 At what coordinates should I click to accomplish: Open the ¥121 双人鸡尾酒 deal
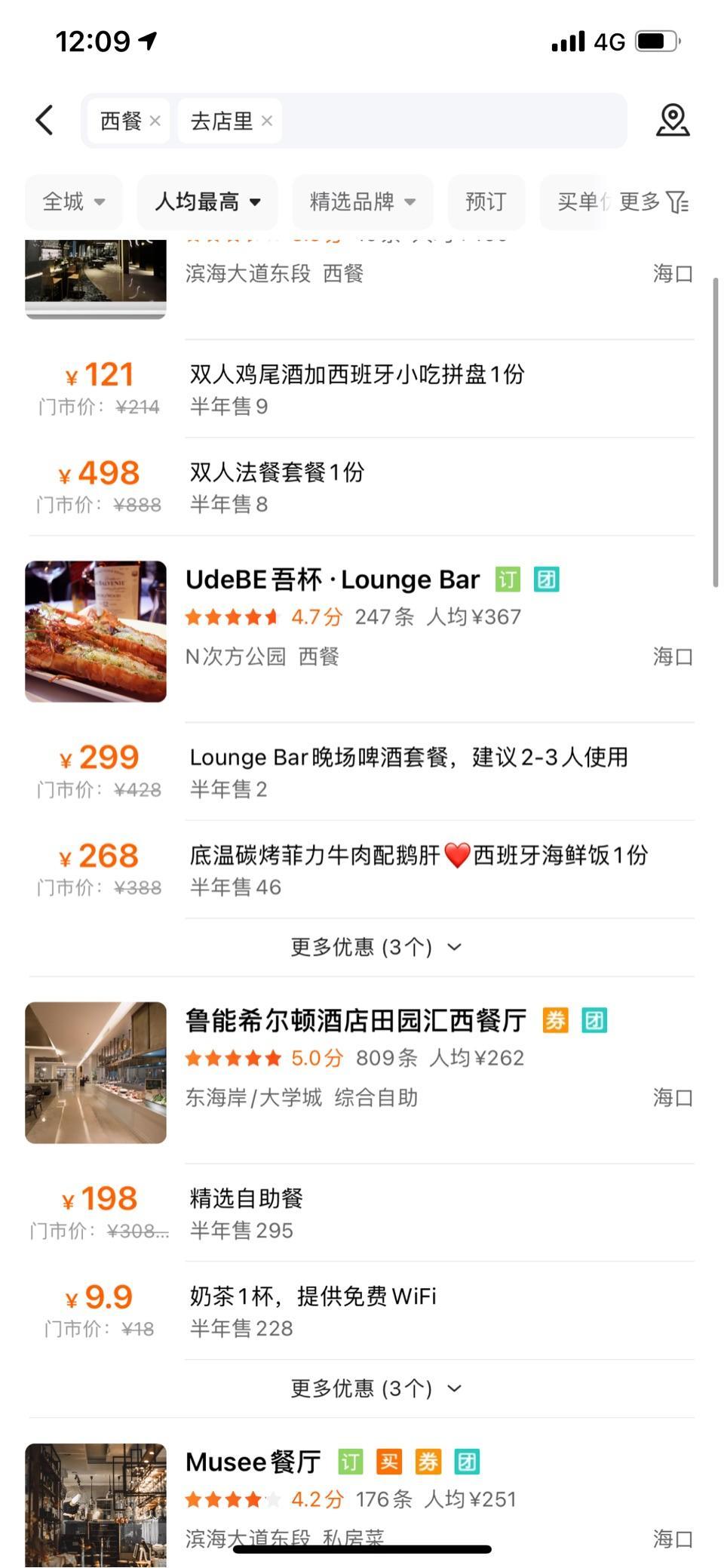356,389
